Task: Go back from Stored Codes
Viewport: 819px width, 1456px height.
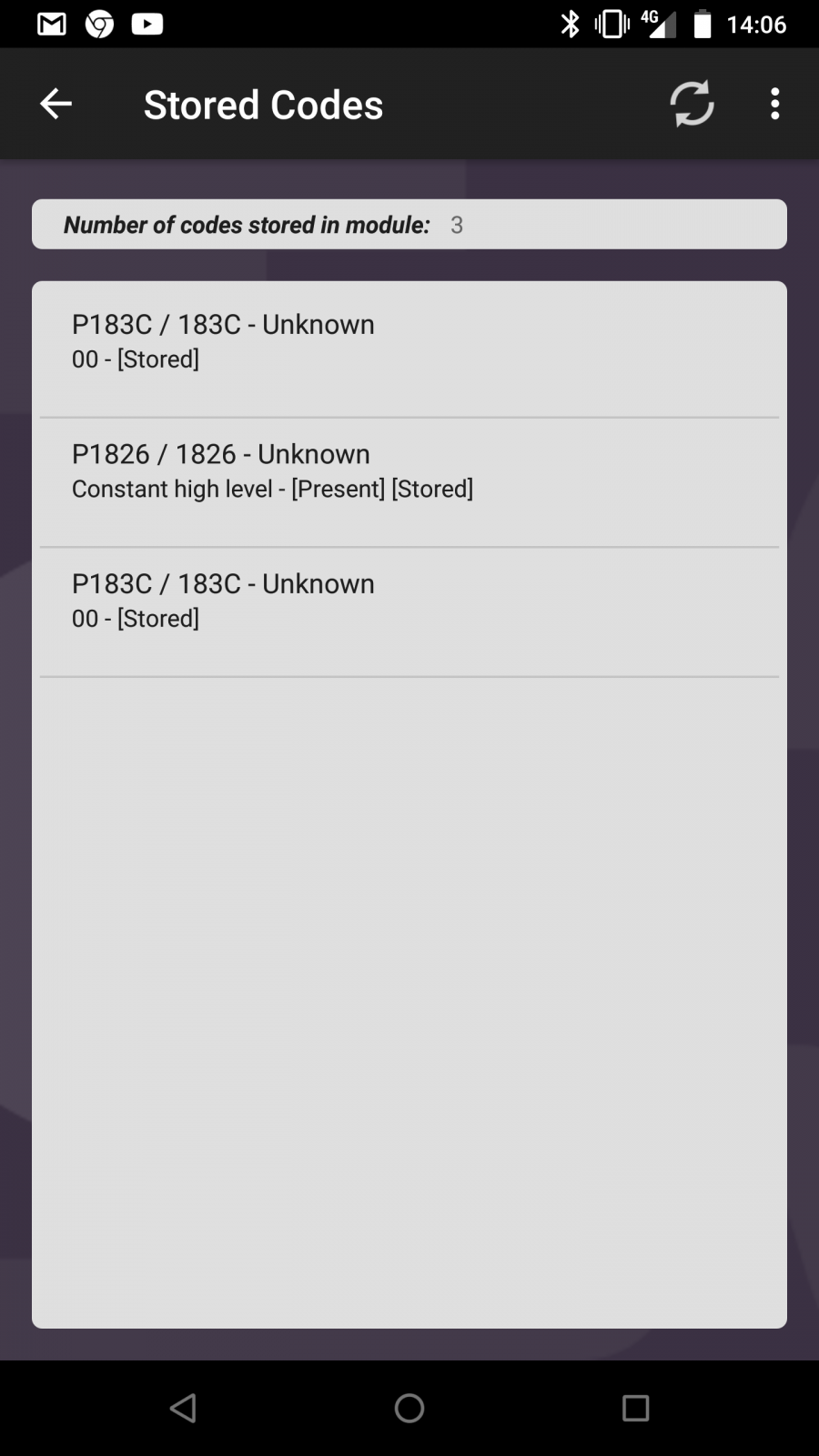Action: [56, 104]
